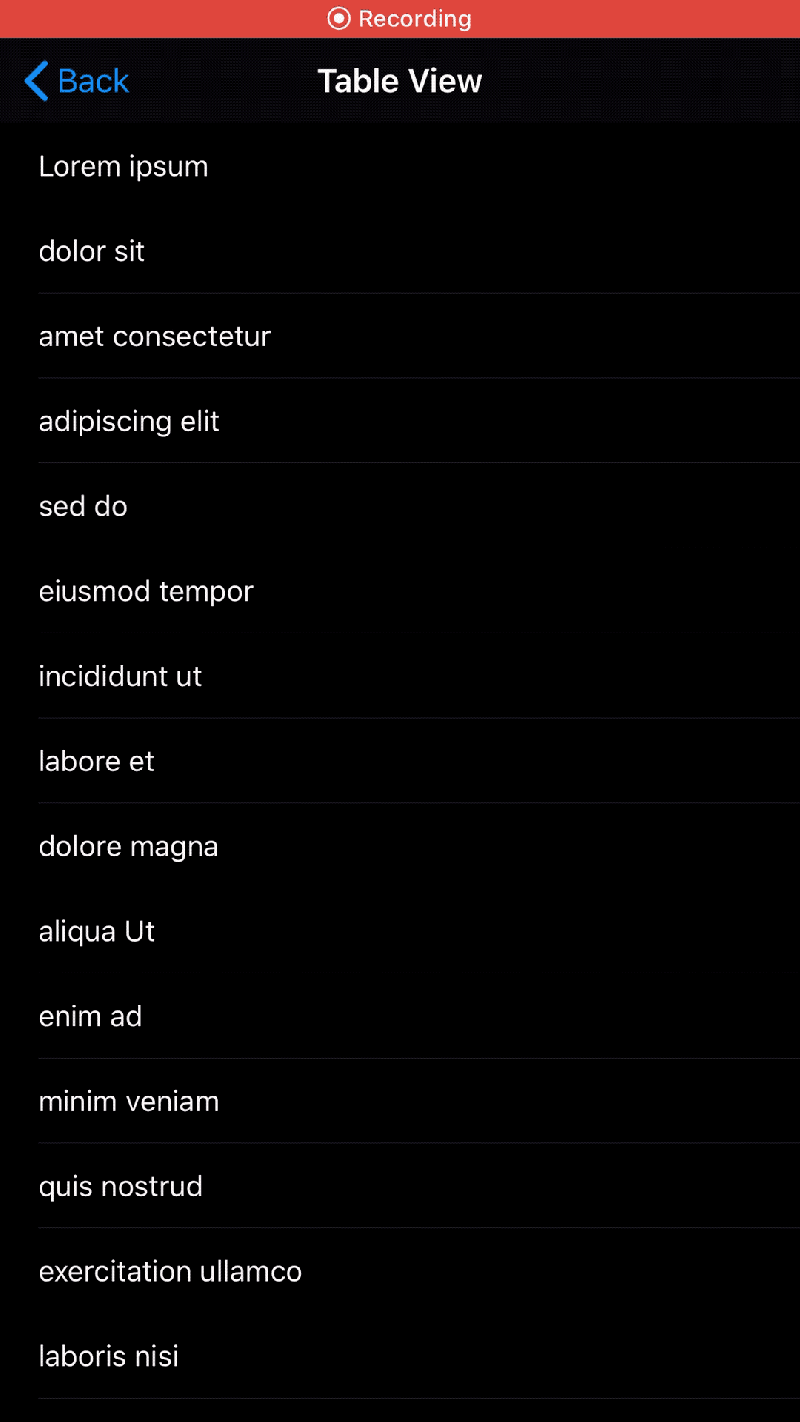Stop recording via the red status bar
This screenshot has width=800, height=1422.
[400, 18]
